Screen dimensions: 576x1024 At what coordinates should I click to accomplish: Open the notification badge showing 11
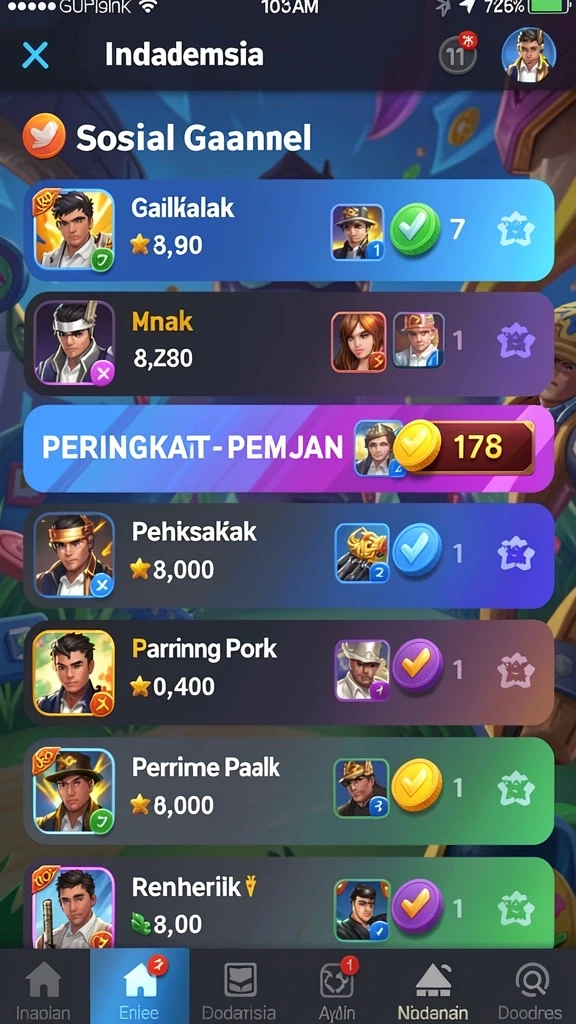pos(457,56)
